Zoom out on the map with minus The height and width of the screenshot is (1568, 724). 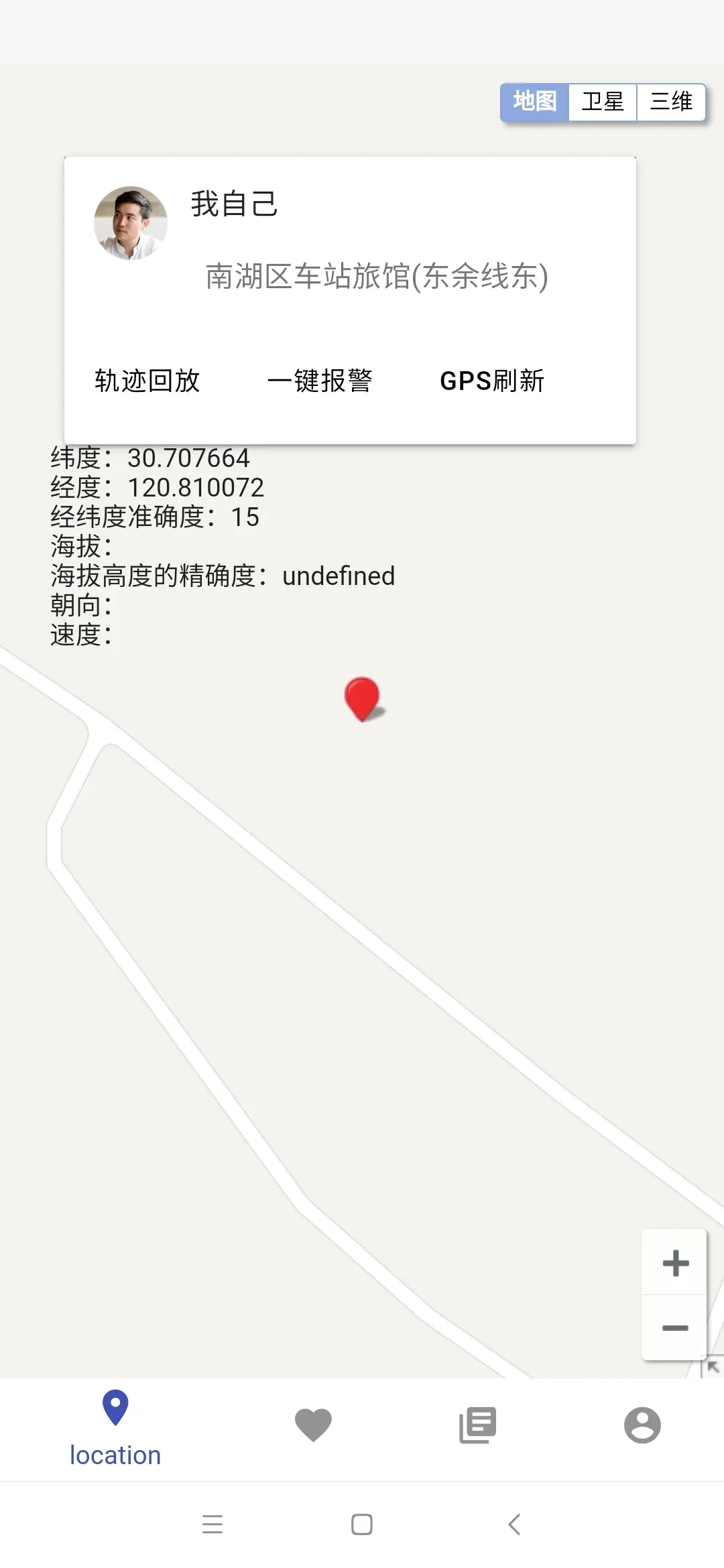coord(674,1328)
